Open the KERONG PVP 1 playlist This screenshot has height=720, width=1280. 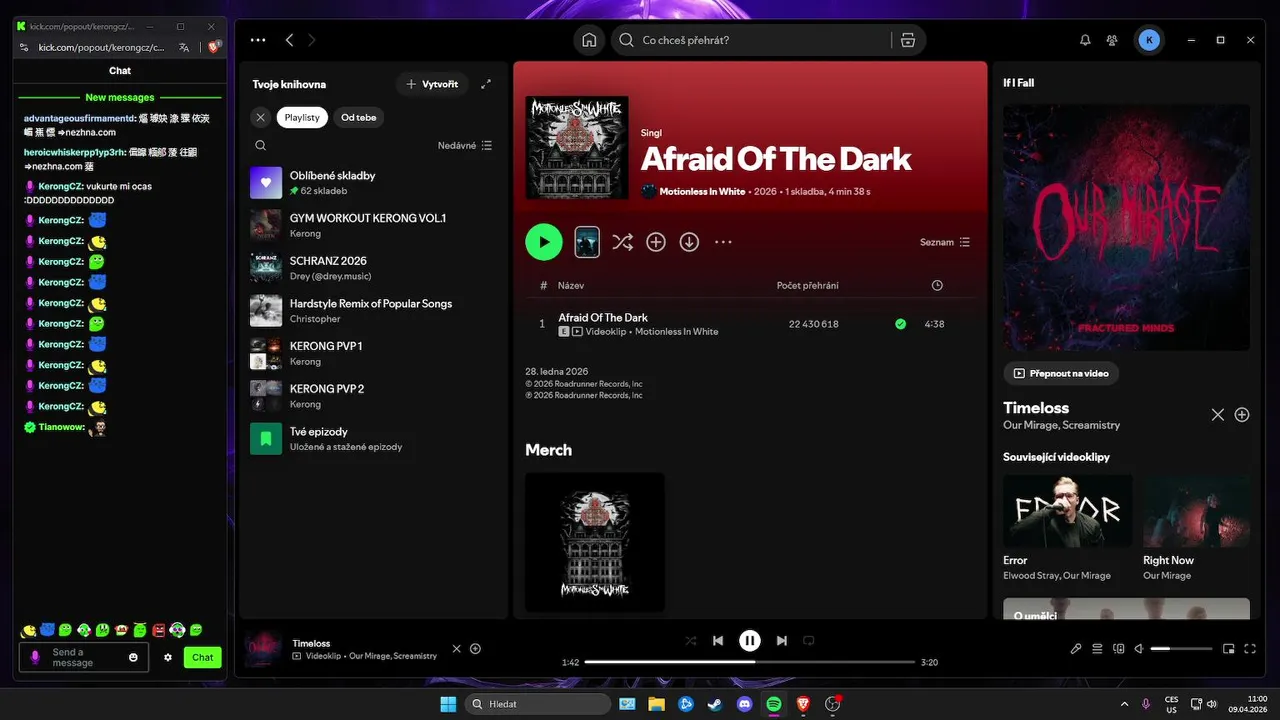point(326,346)
